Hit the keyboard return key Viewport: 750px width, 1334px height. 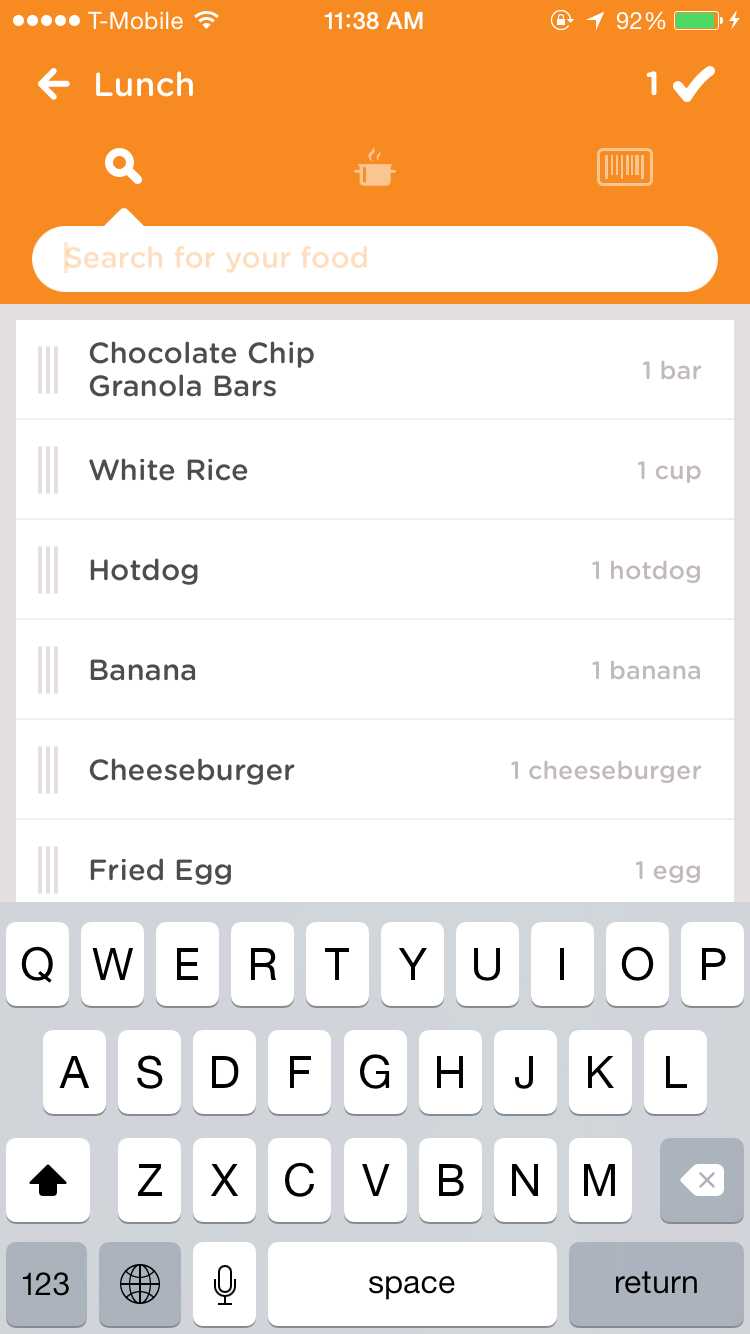[x=656, y=1284]
